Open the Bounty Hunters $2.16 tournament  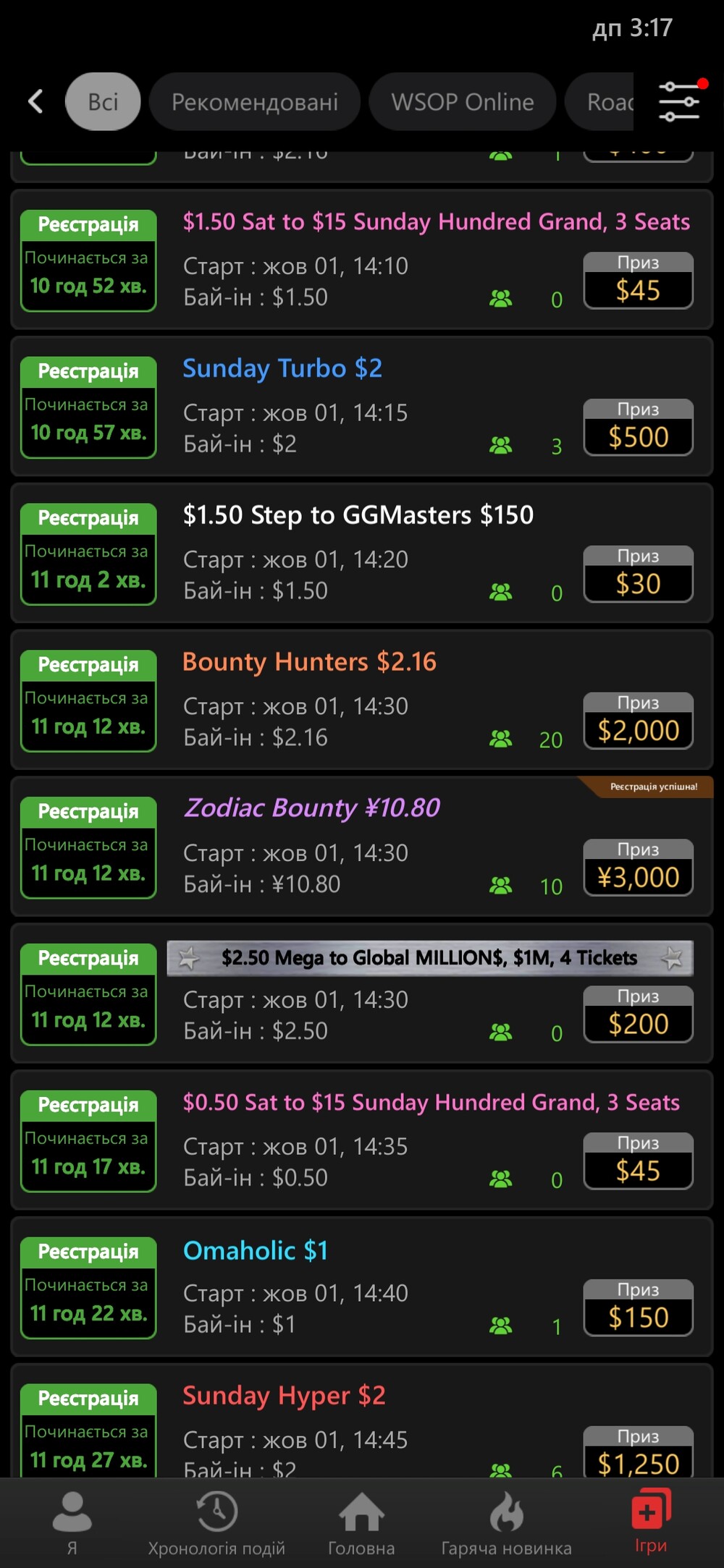(362, 700)
